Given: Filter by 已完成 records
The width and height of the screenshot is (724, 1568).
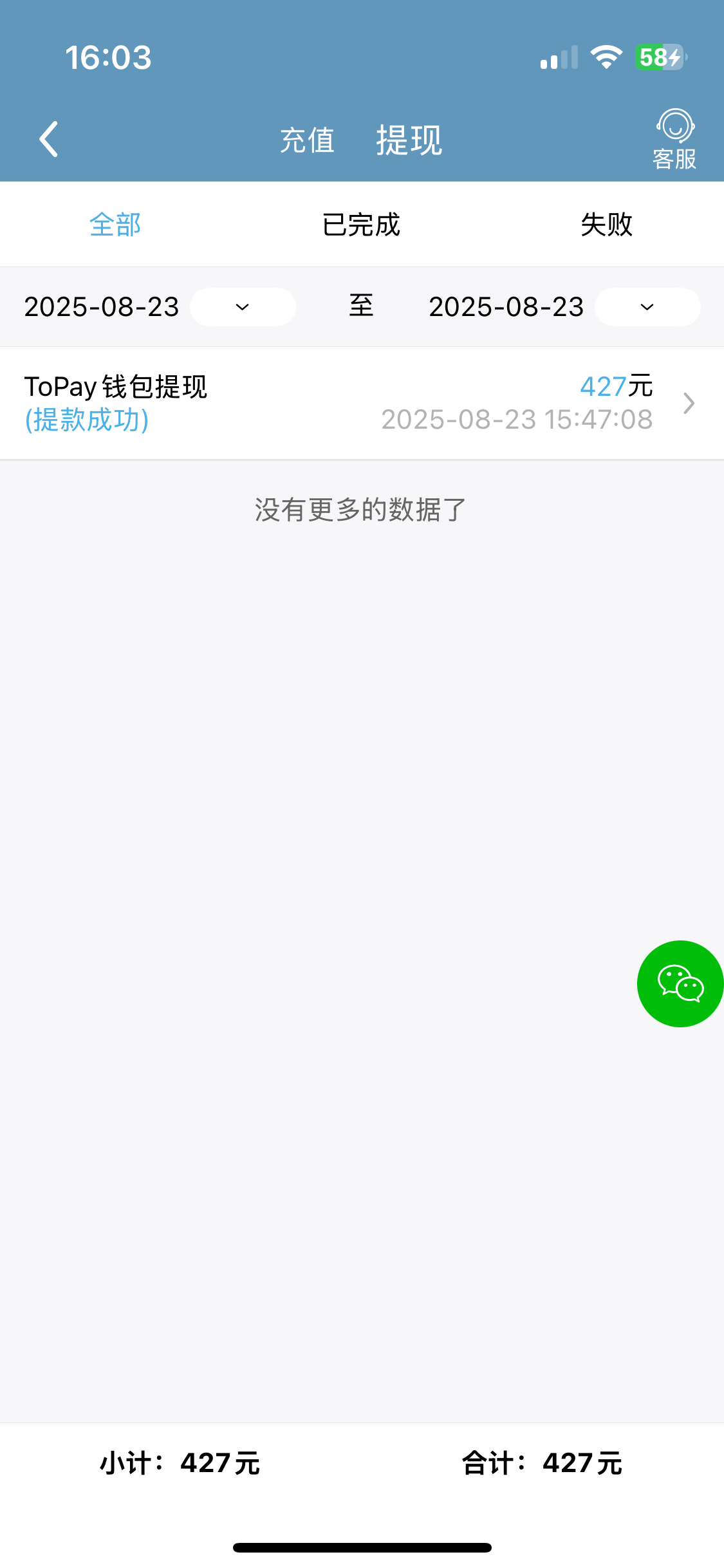Looking at the screenshot, I should point(361,225).
